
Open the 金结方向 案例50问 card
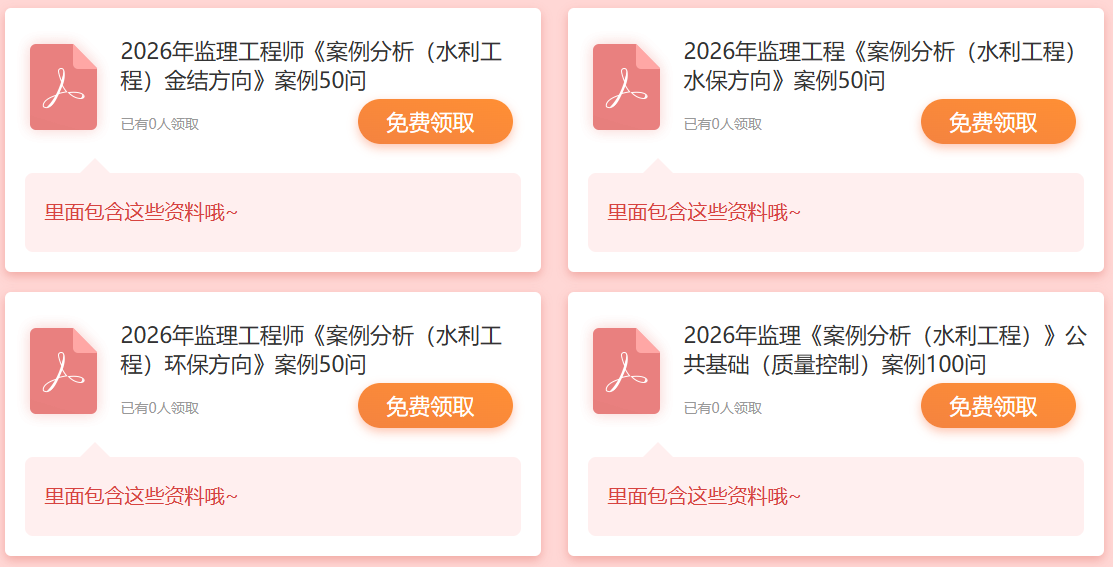(310, 66)
